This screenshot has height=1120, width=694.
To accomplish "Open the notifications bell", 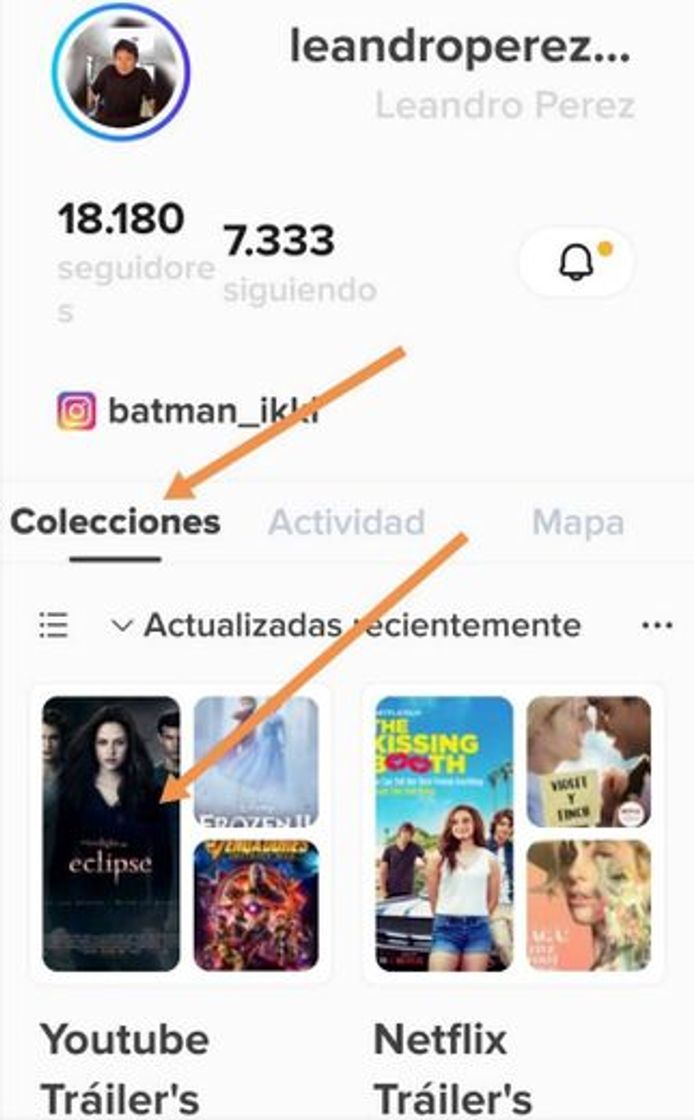I will [x=578, y=265].
